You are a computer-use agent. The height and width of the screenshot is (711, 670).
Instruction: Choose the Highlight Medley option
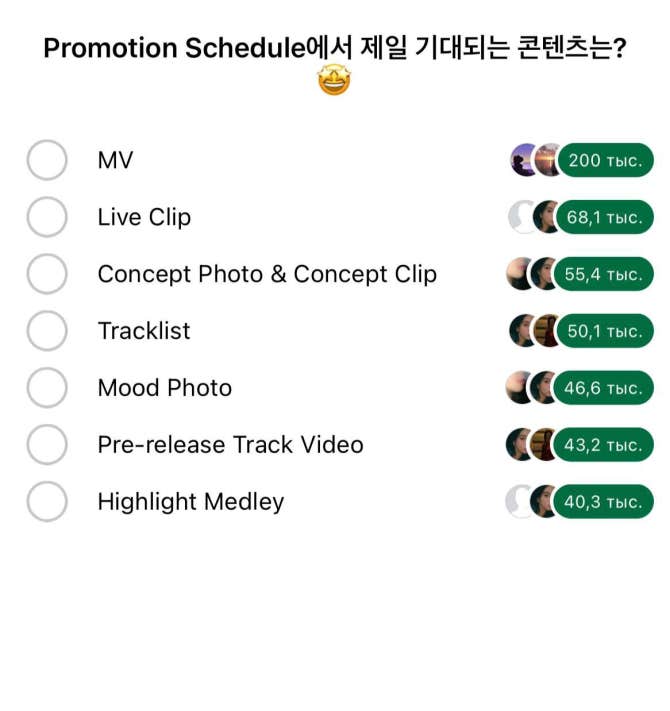pyautogui.click(x=47, y=502)
